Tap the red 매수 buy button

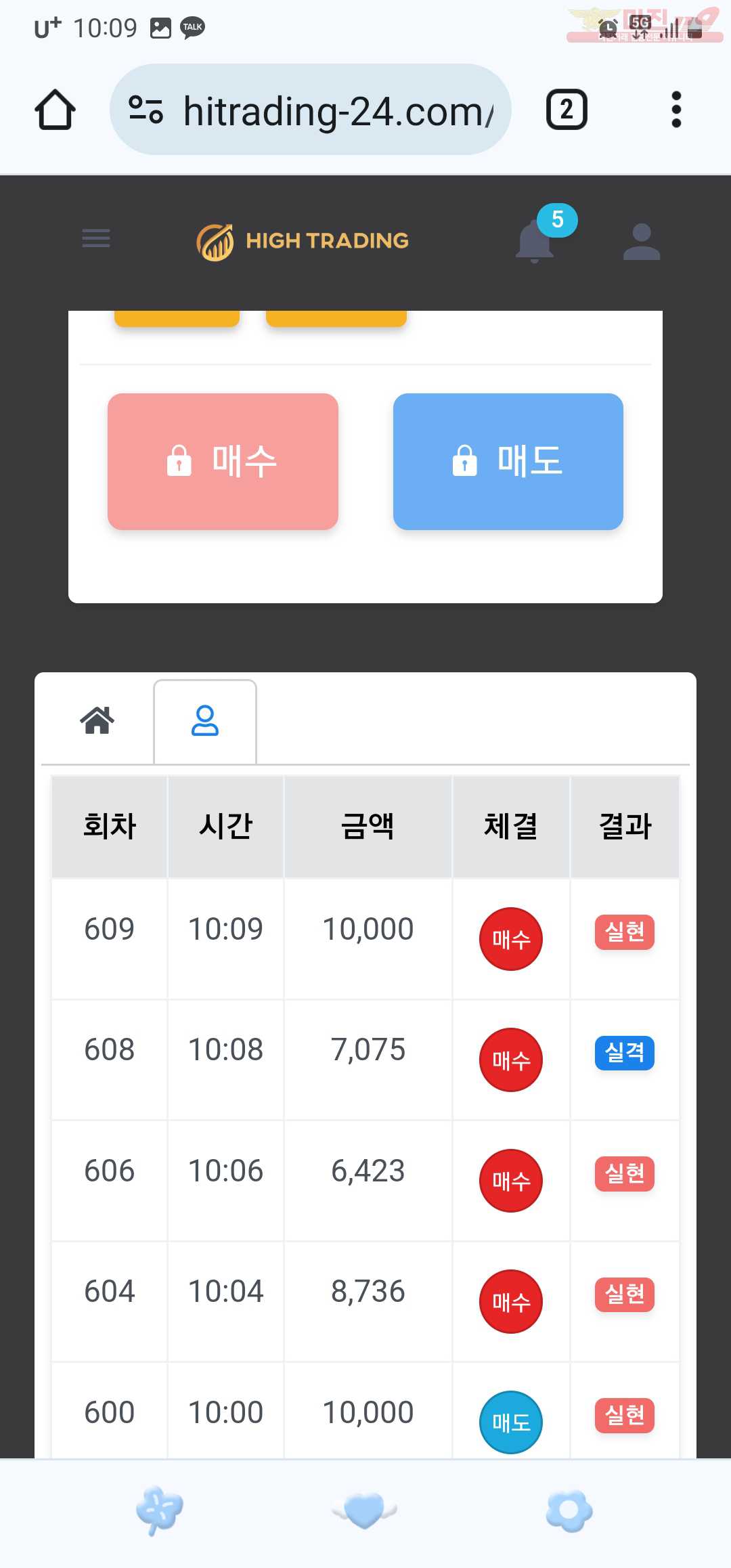click(223, 461)
